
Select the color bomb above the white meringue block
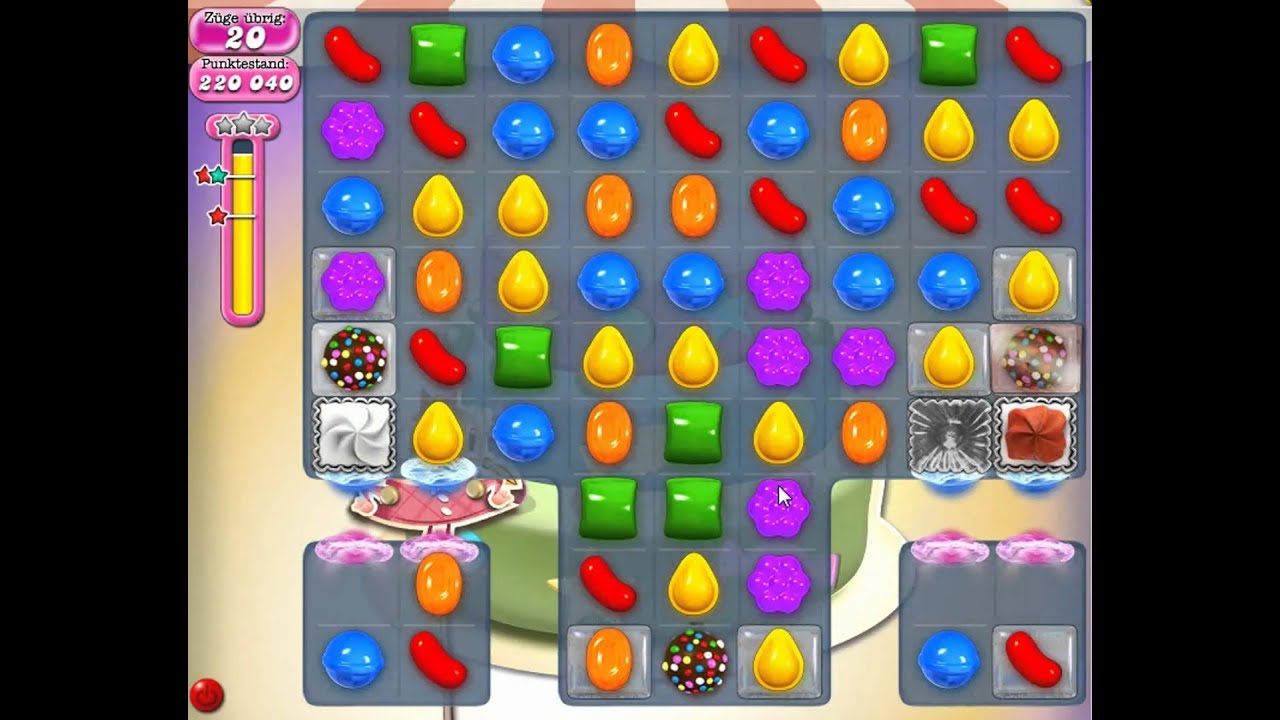[353, 358]
